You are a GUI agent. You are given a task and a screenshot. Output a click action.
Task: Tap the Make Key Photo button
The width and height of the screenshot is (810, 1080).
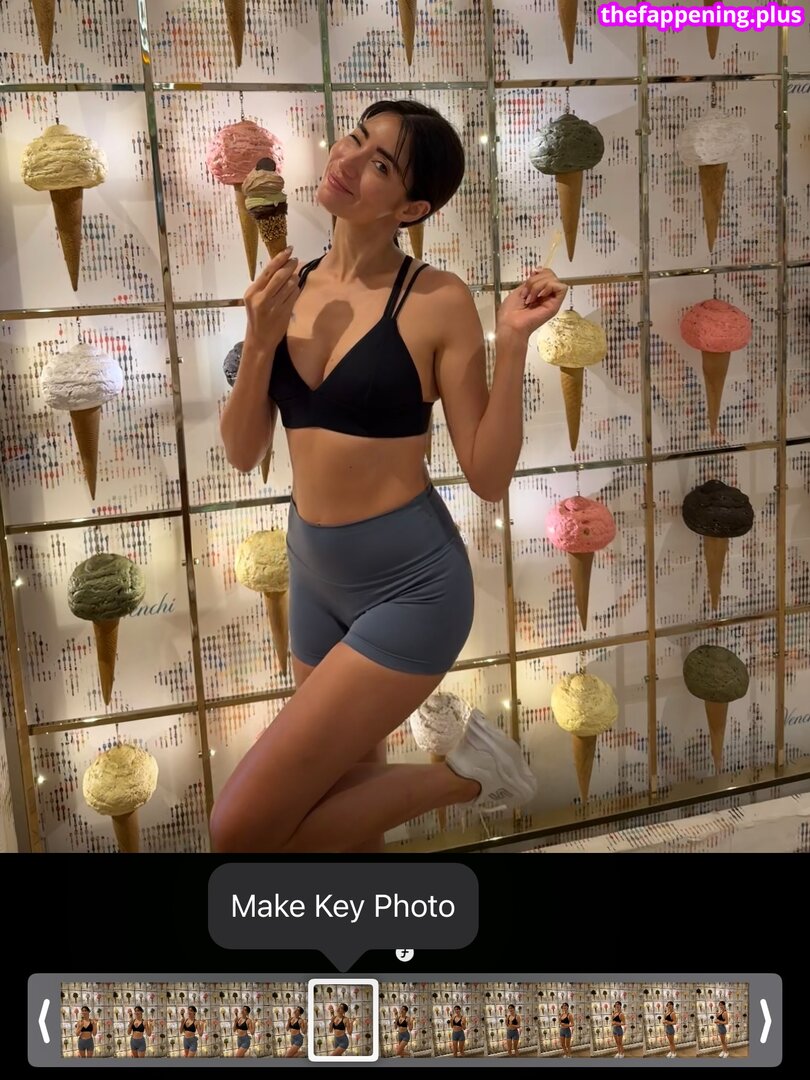point(343,906)
